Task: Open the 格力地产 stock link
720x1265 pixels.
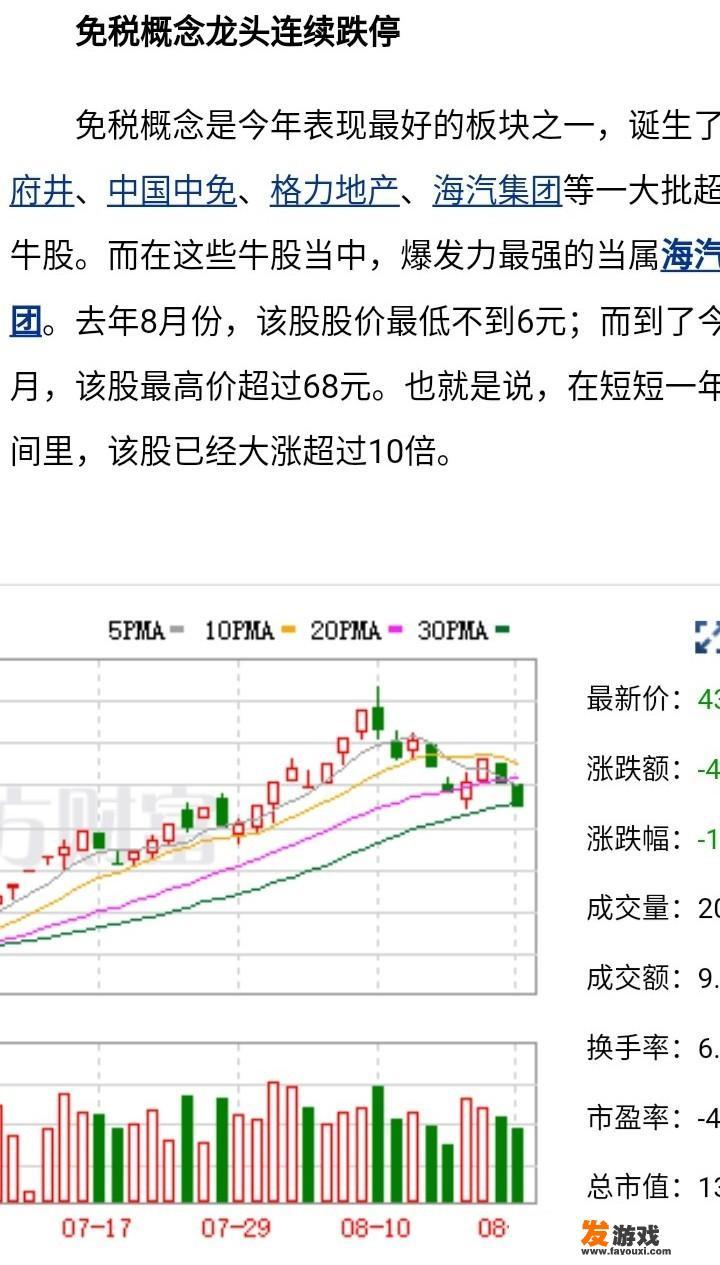Action: (334, 190)
